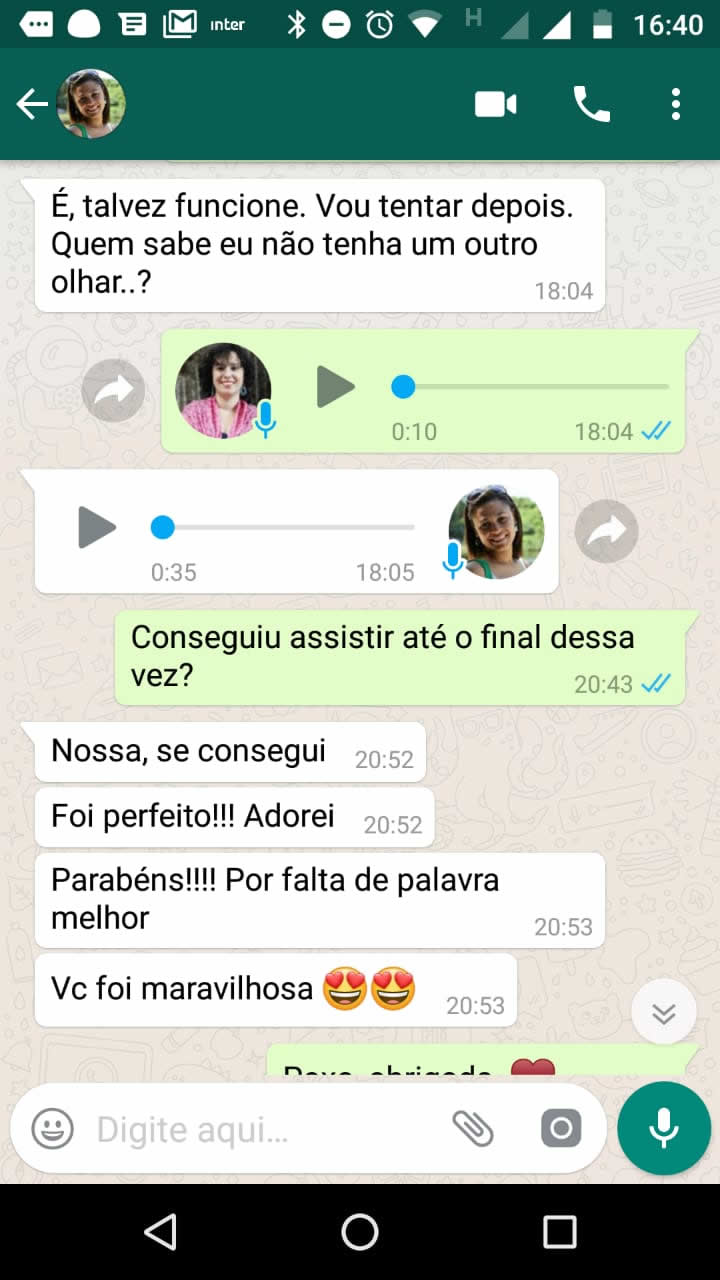This screenshot has height=1280, width=720.
Task: Go back to the chat list
Action: (32, 104)
